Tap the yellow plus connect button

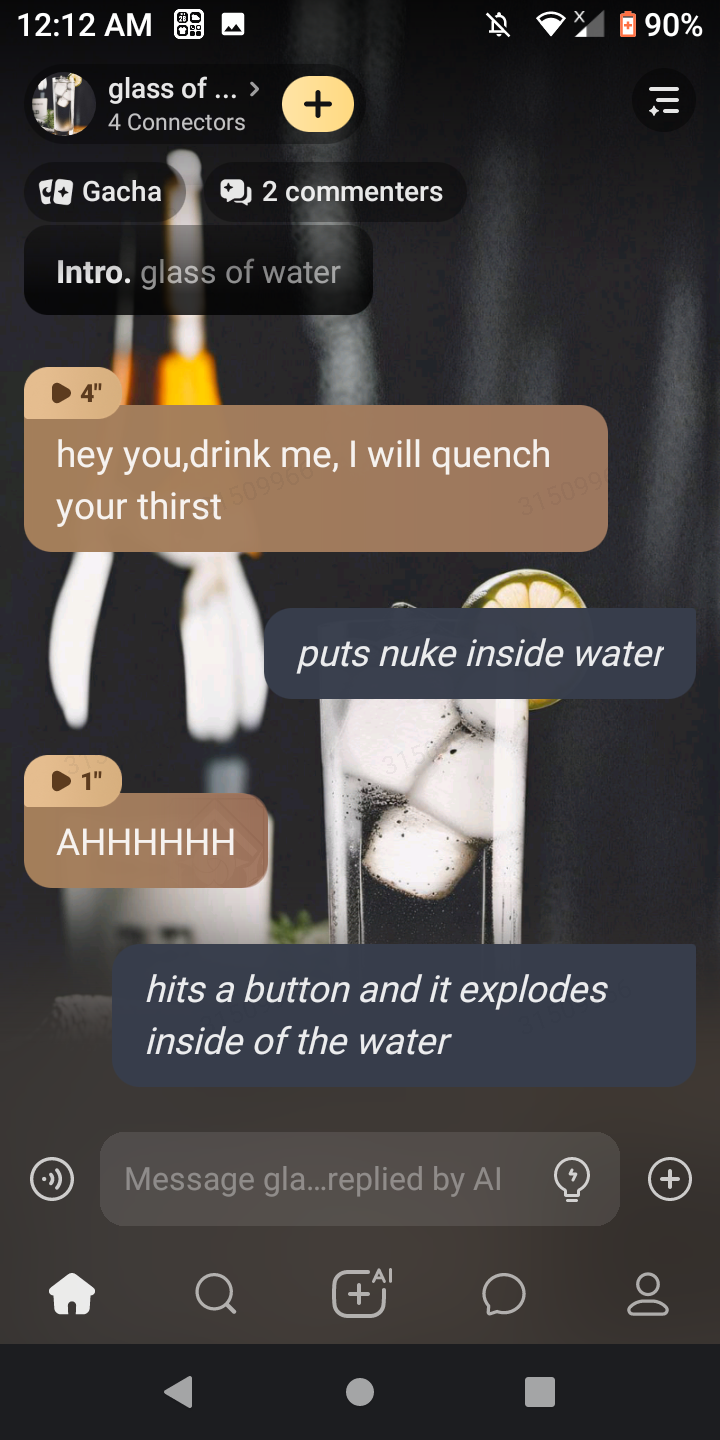pos(318,104)
